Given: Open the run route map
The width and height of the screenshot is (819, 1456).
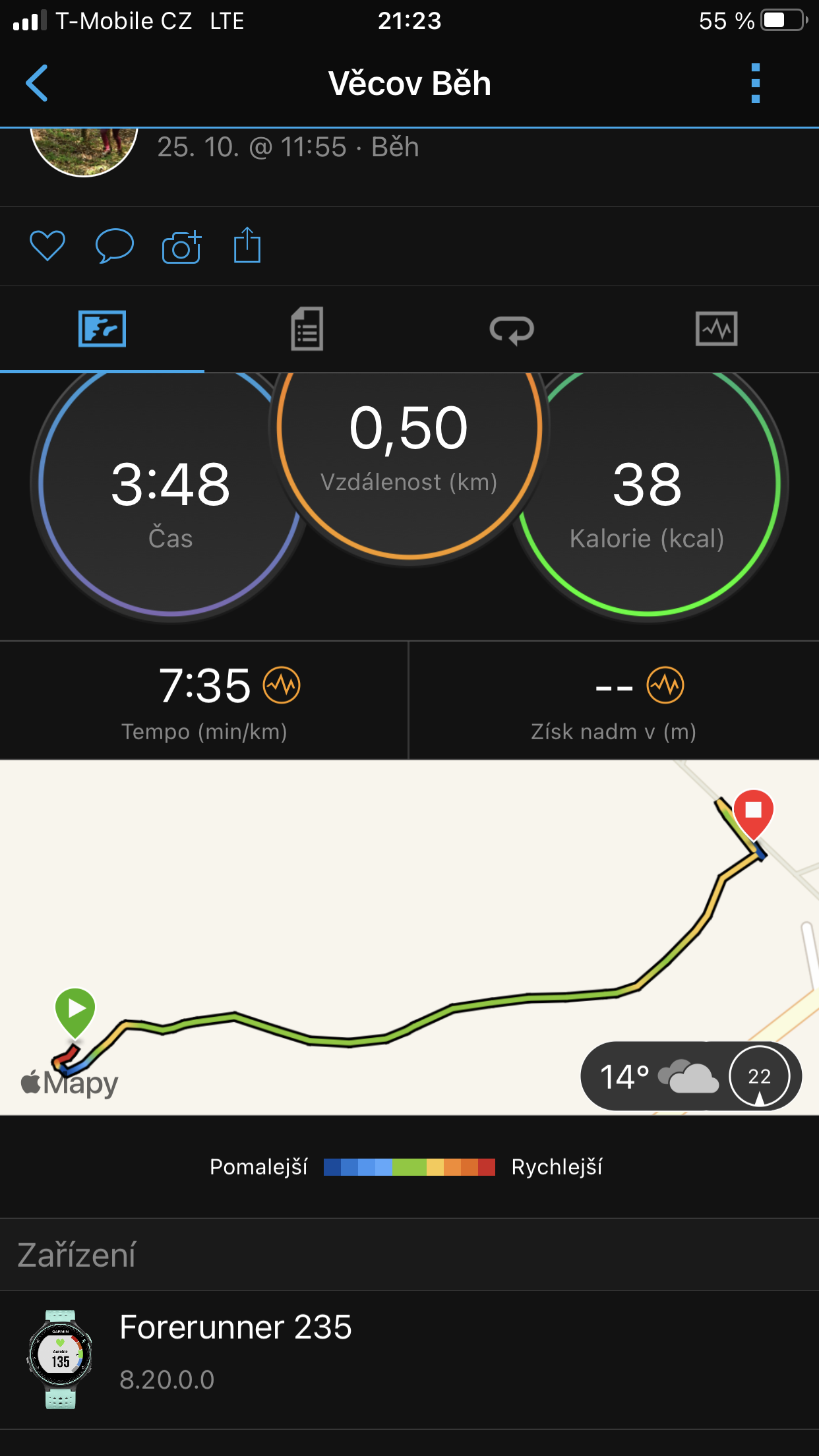Looking at the screenshot, I should tap(409, 937).
